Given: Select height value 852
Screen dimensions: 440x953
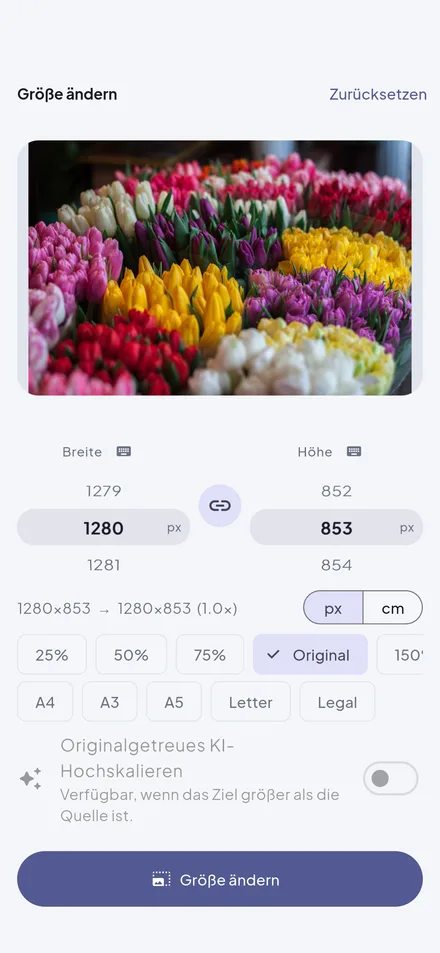Looking at the screenshot, I should 336,491.
